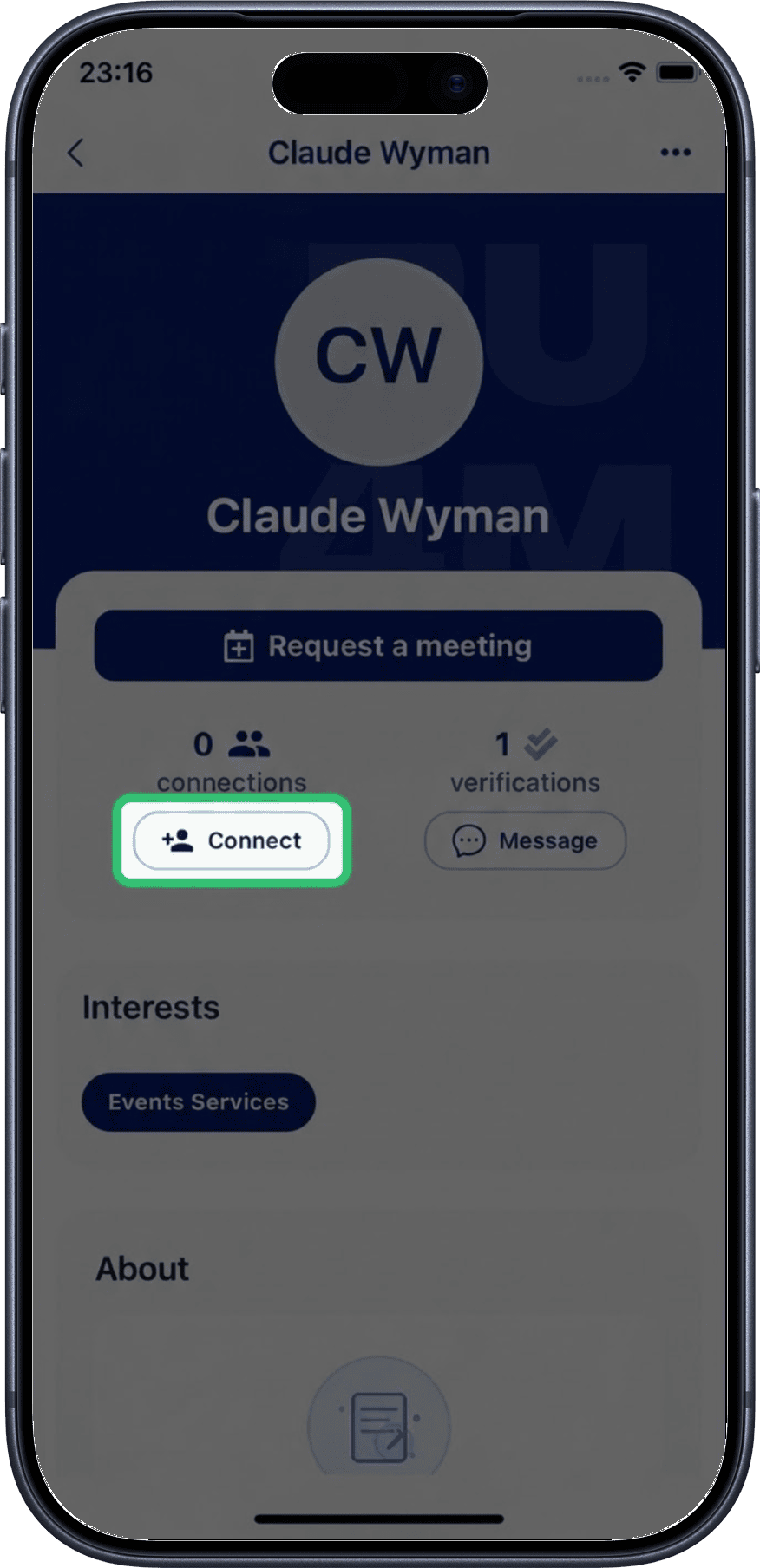View Claude's 1 verification
Viewport: 760px width, 1568px height.
pyautogui.click(x=524, y=761)
